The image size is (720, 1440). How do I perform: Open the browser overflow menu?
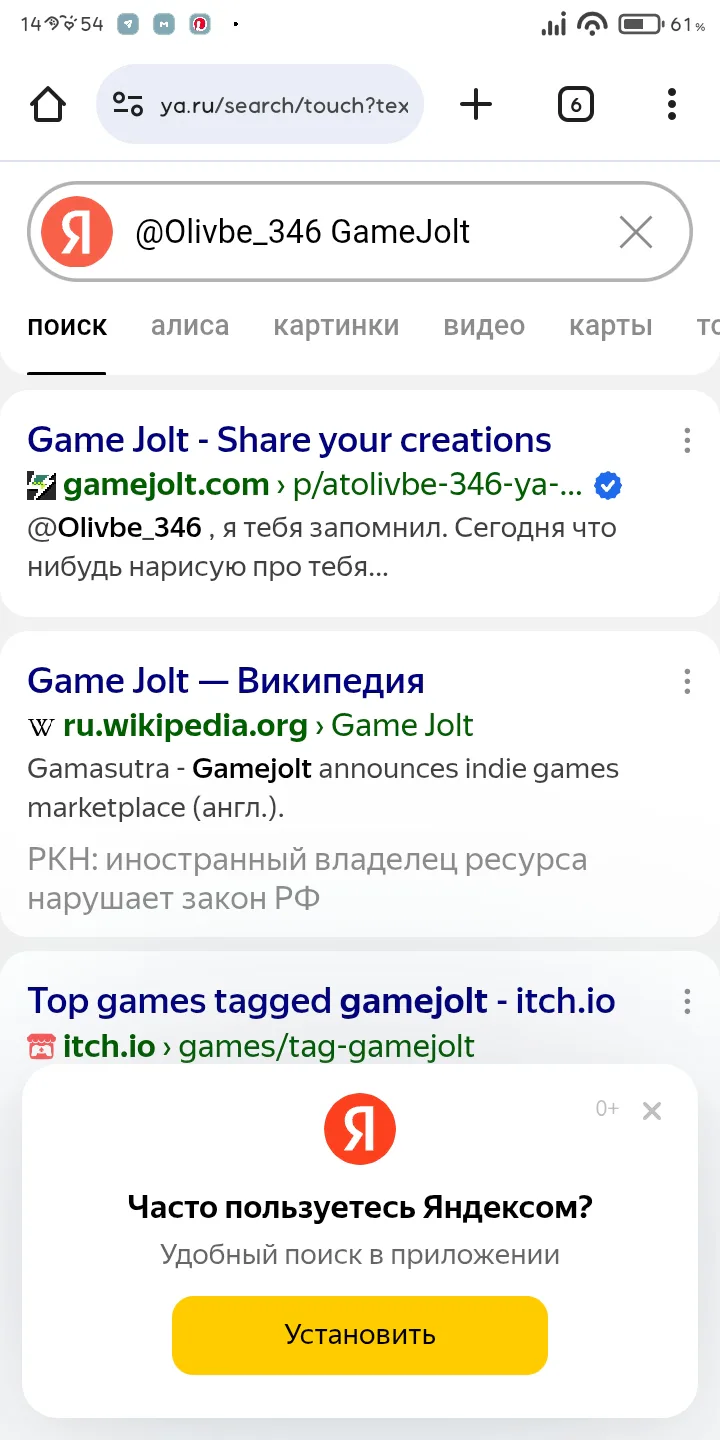[x=671, y=104]
